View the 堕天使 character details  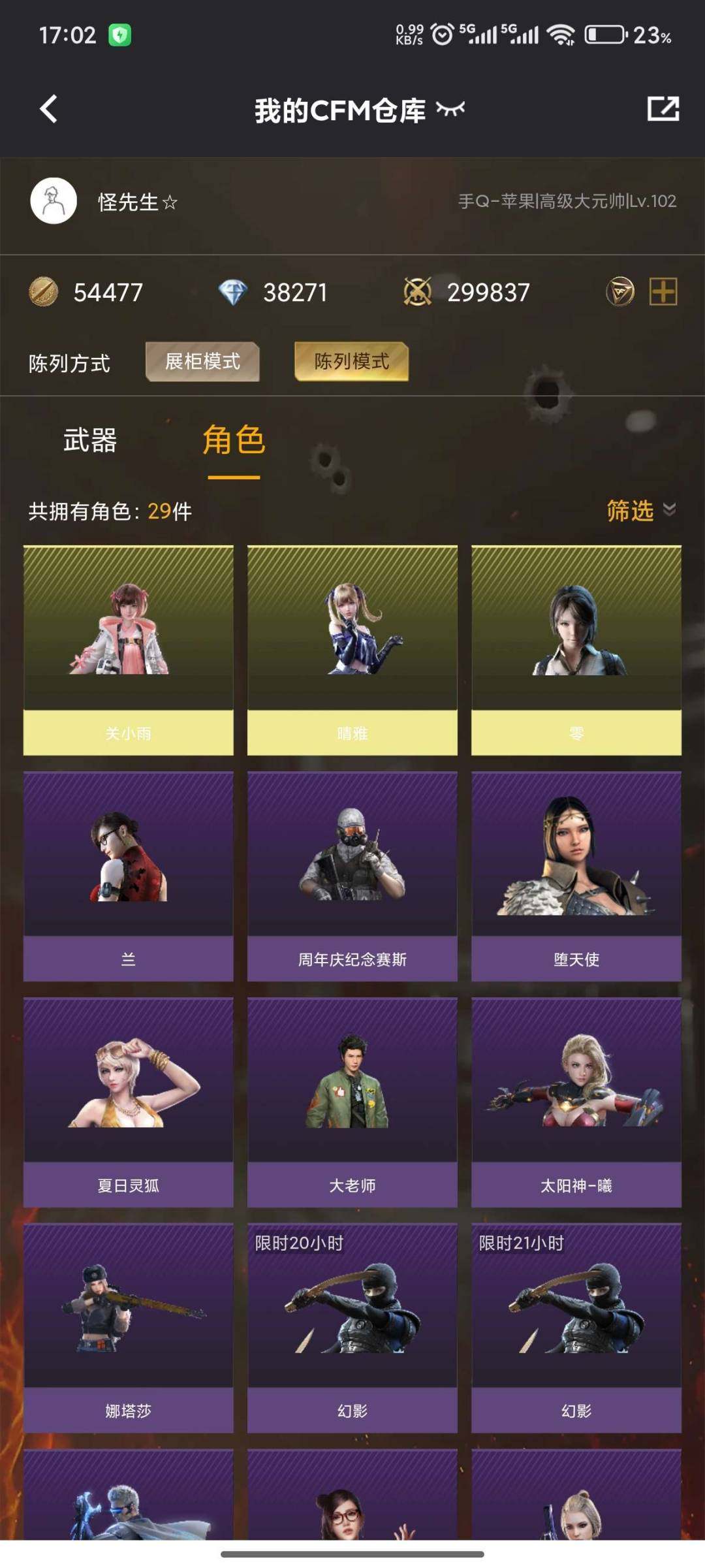(x=576, y=875)
